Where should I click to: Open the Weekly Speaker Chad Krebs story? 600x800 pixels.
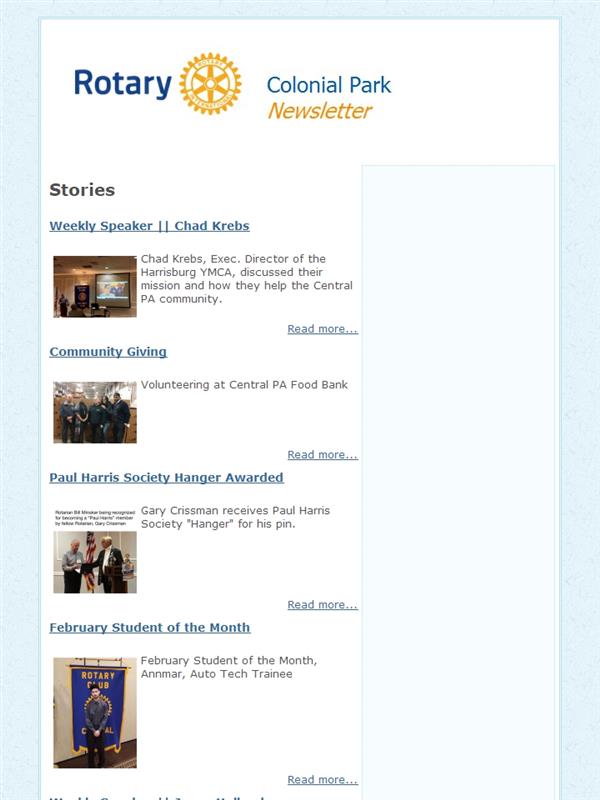point(149,226)
